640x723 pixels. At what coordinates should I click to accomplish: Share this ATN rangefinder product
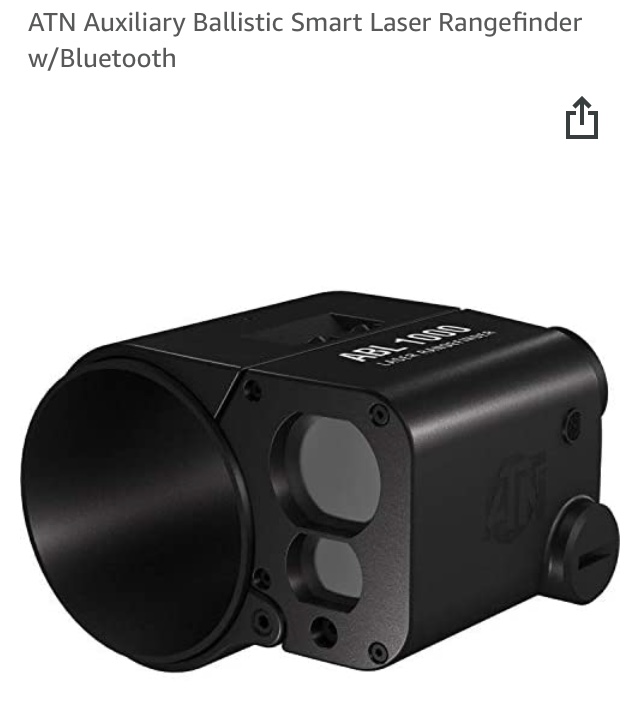(x=581, y=118)
